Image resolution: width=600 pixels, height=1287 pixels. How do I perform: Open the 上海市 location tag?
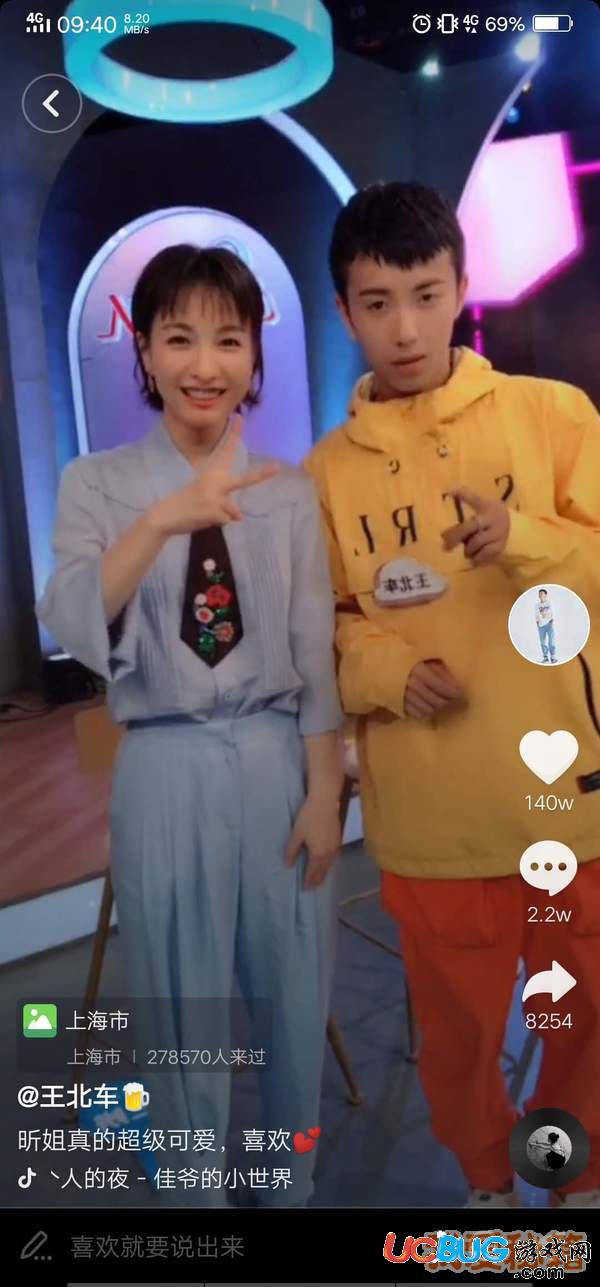tap(96, 1021)
